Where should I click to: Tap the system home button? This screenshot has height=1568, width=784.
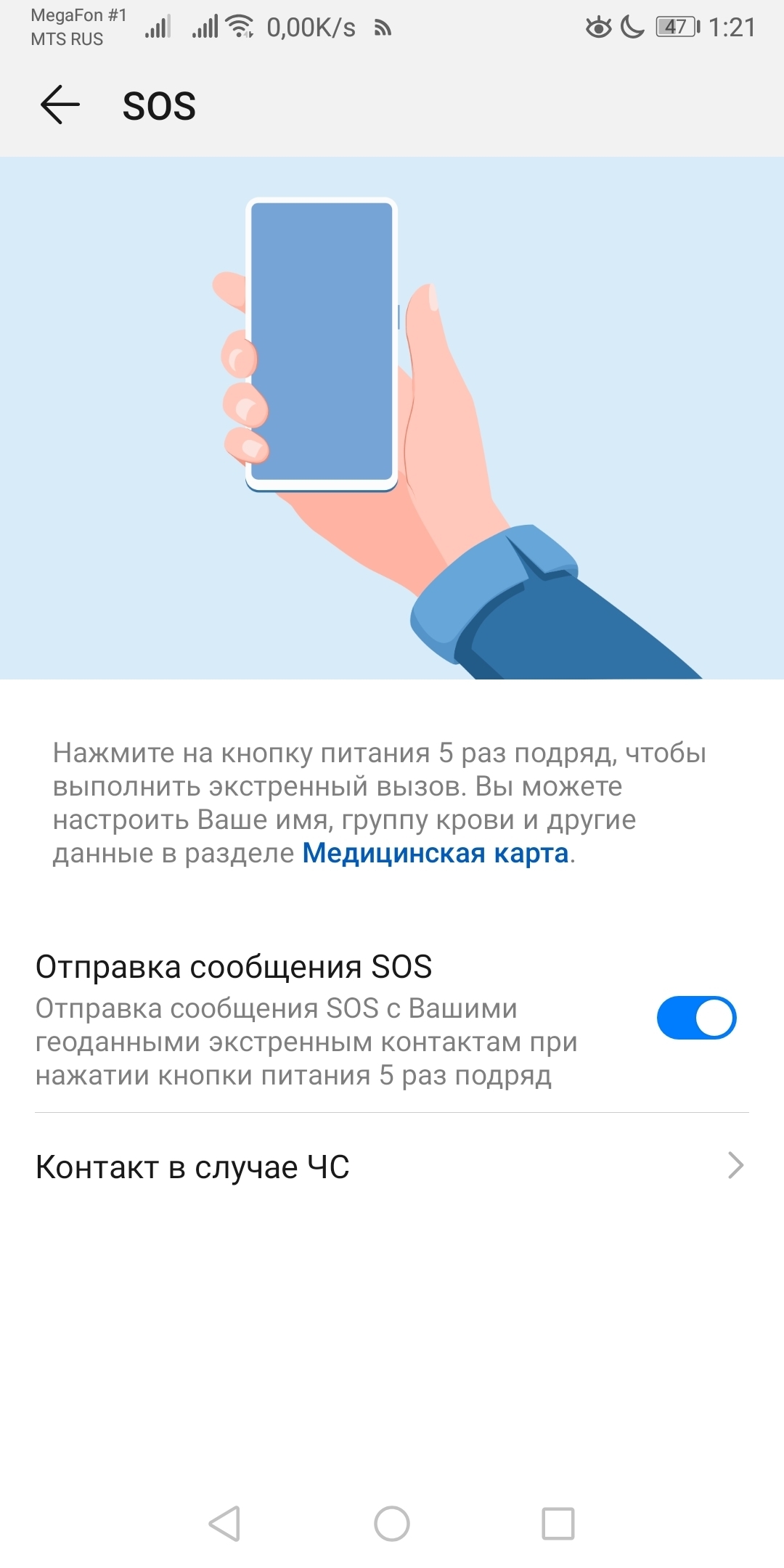click(392, 1523)
